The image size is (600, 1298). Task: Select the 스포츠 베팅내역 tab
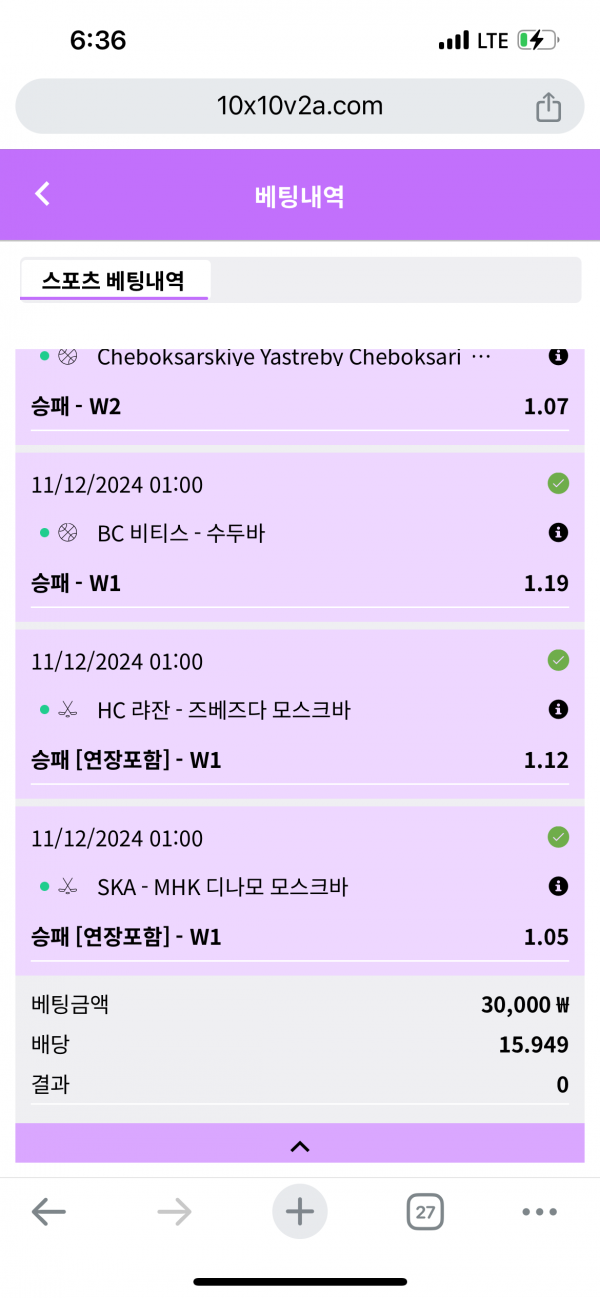(x=113, y=280)
